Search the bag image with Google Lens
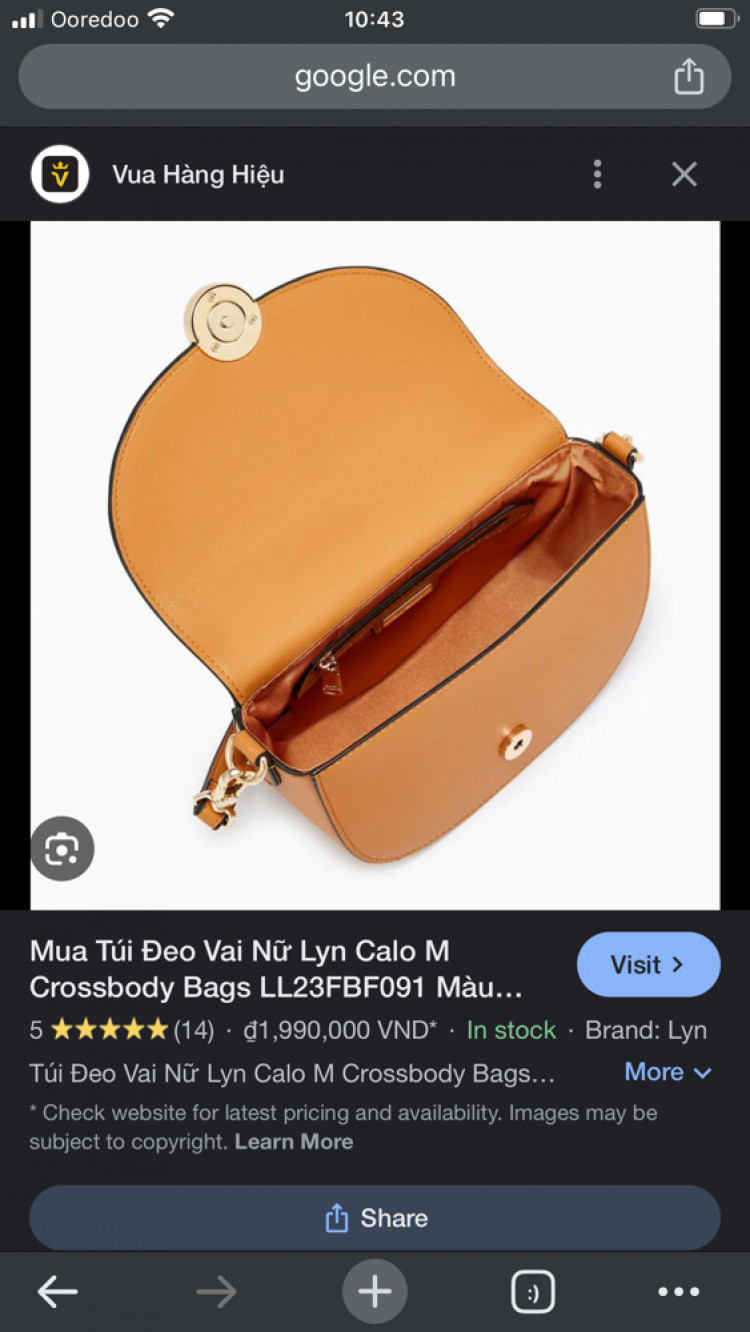Screen dimensions: 750x1332 (62, 849)
